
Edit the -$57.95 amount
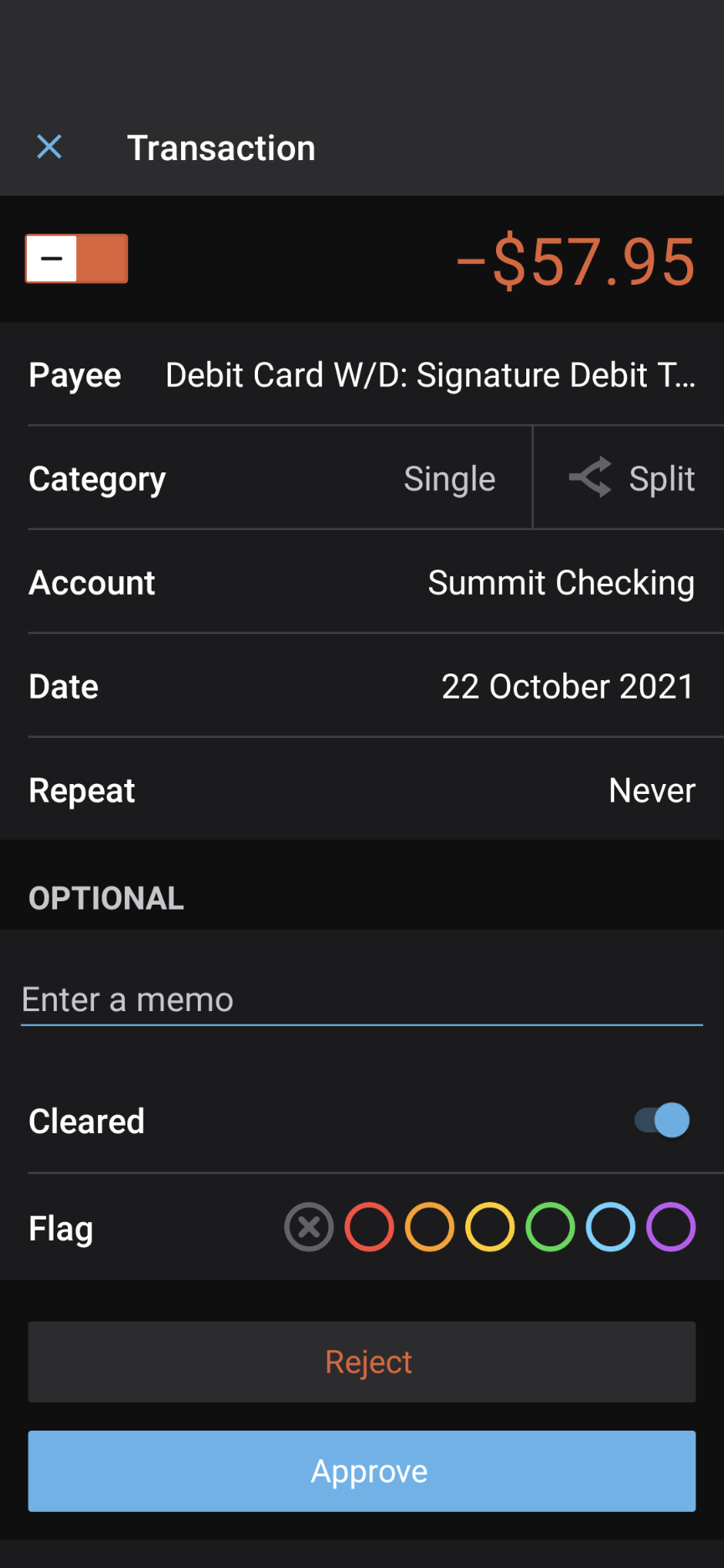pos(576,261)
